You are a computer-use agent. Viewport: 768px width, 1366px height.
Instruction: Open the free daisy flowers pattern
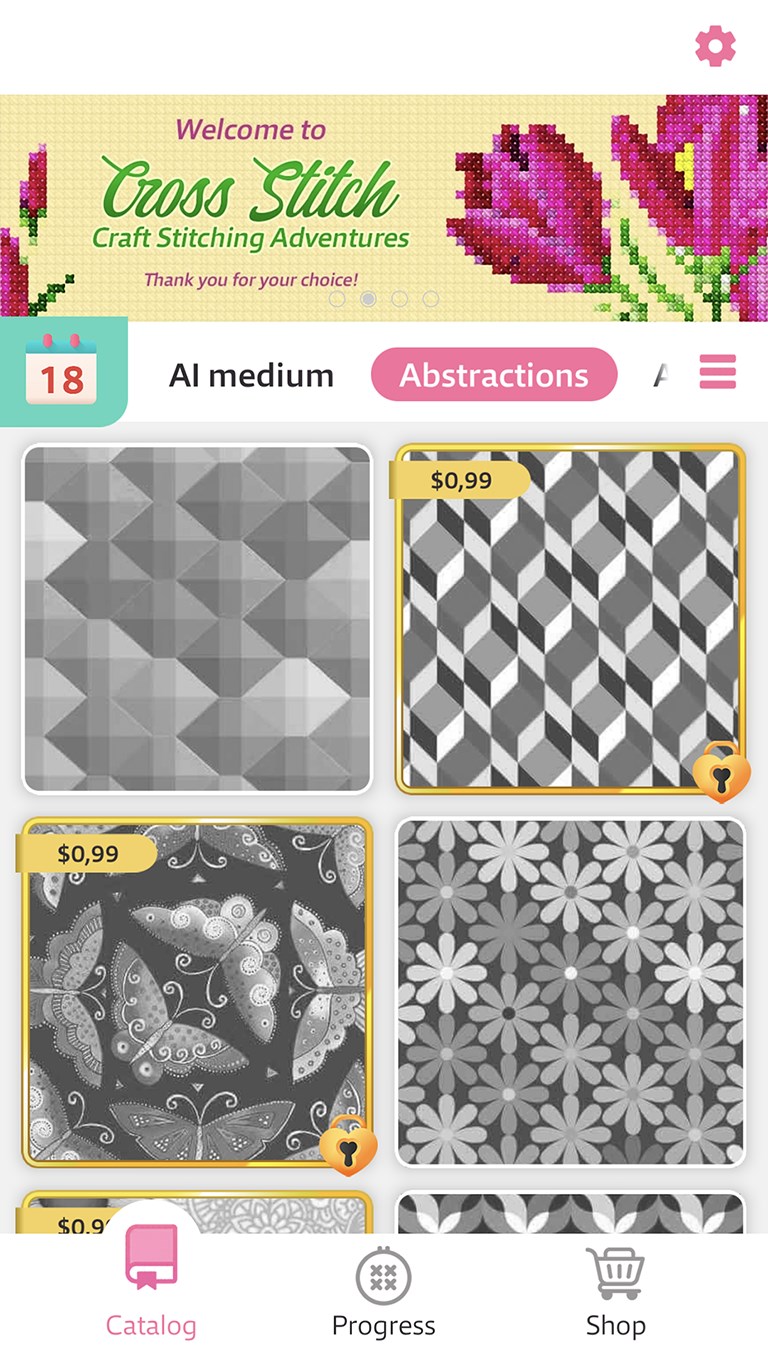pyautogui.click(x=571, y=992)
